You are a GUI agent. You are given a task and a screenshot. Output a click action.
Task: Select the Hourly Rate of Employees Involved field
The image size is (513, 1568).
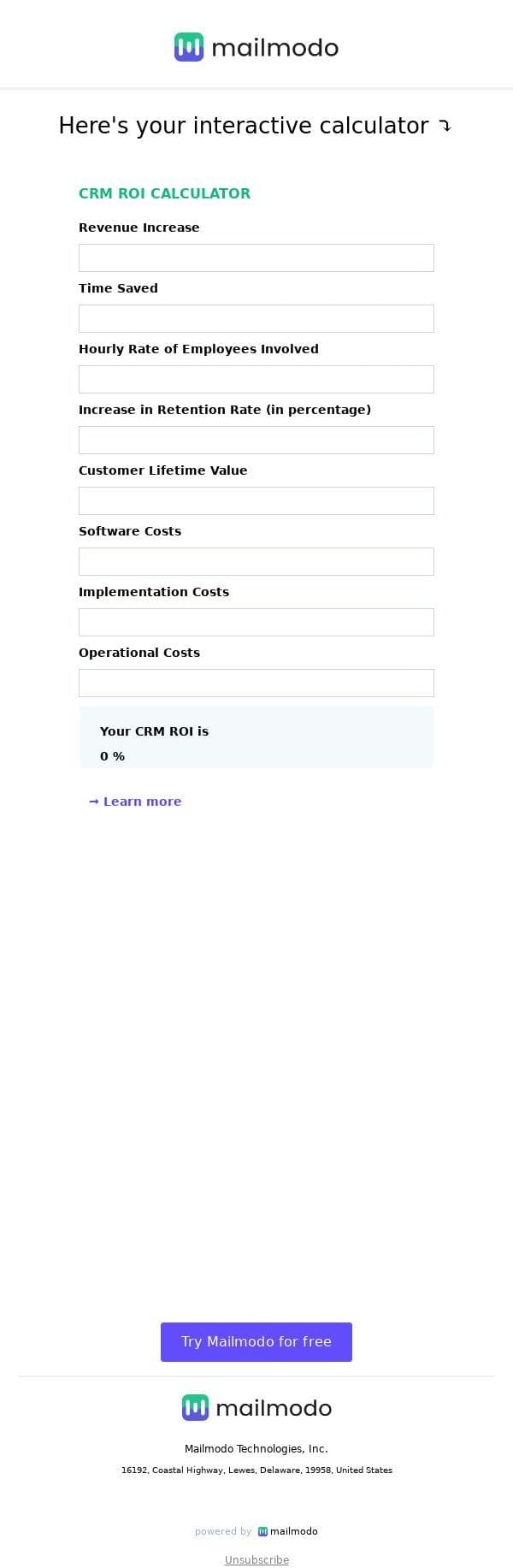(x=256, y=379)
